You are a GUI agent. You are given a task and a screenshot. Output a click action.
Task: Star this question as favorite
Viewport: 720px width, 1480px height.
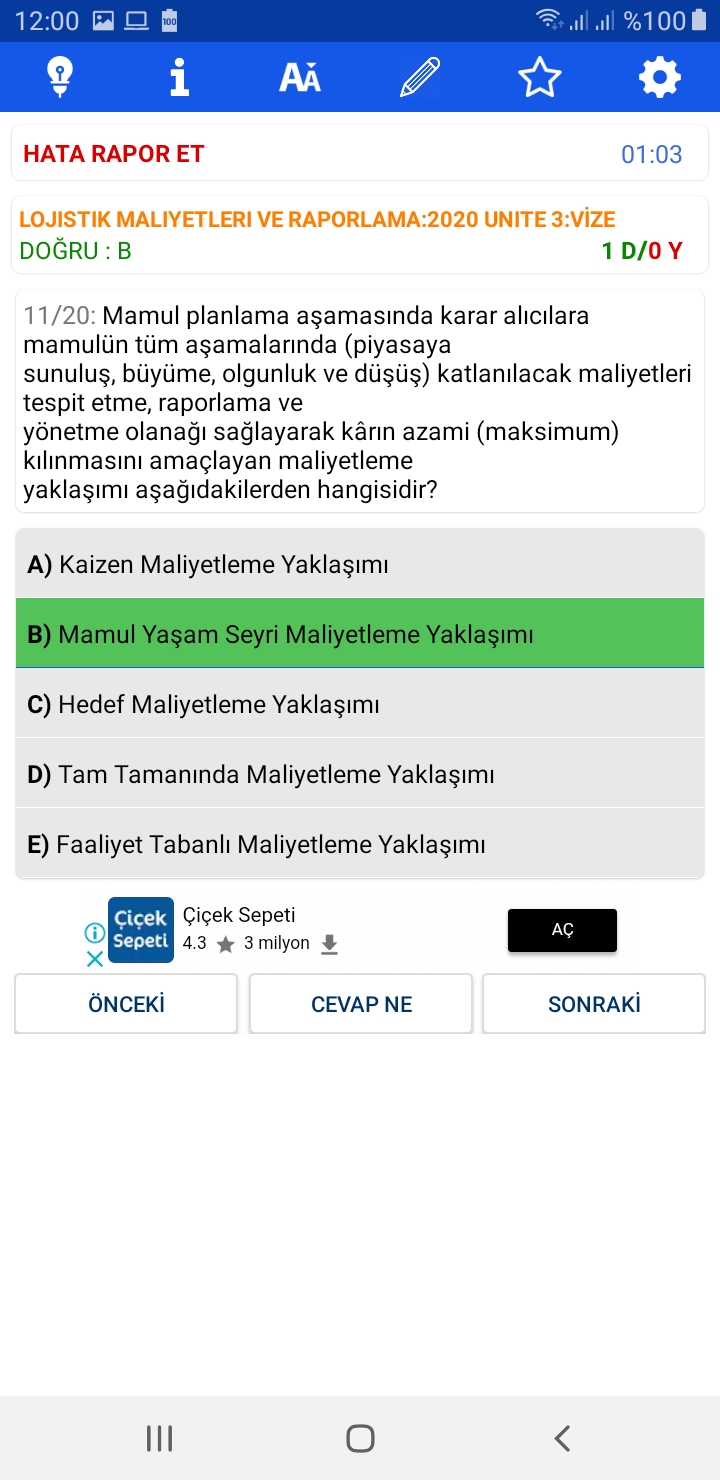coord(540,77)
